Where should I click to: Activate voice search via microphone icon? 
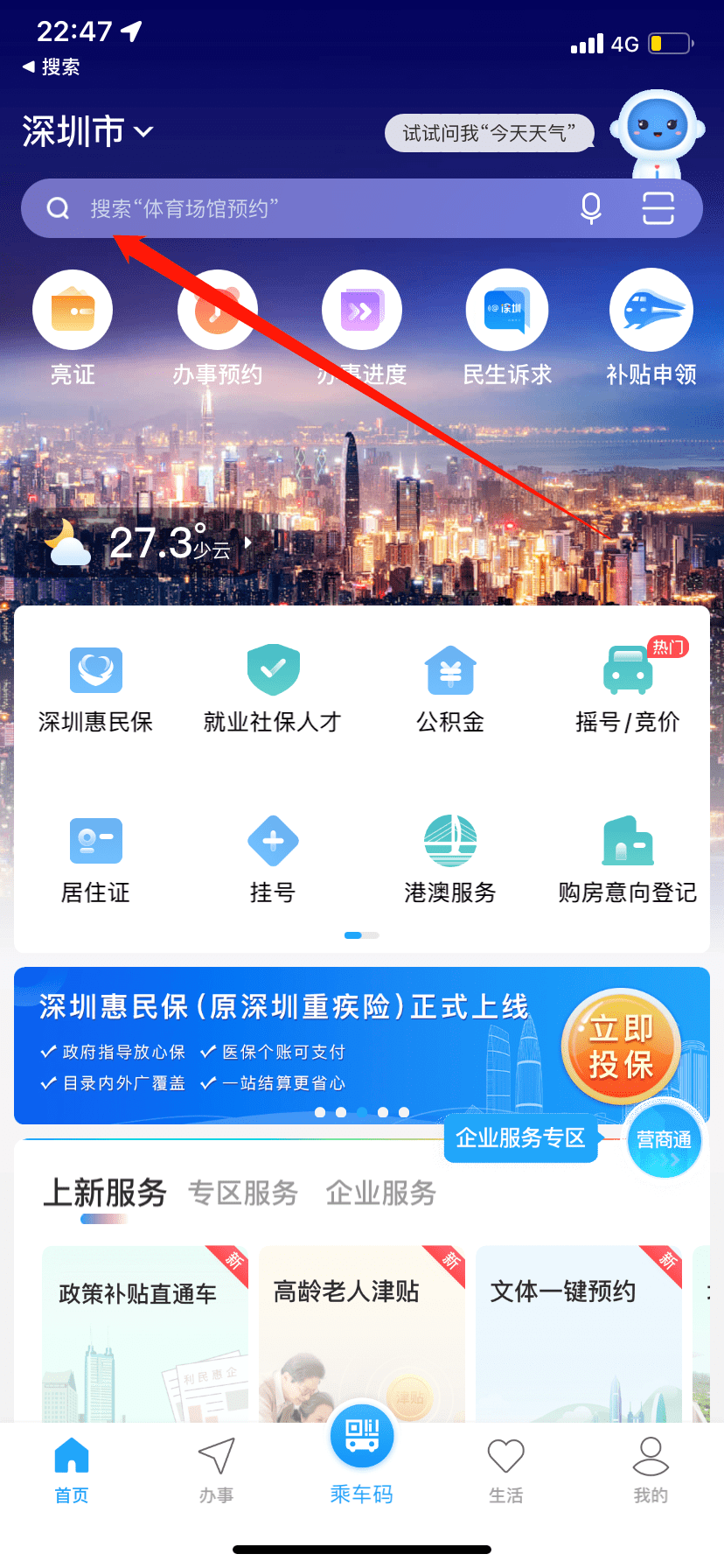(591, 208)
